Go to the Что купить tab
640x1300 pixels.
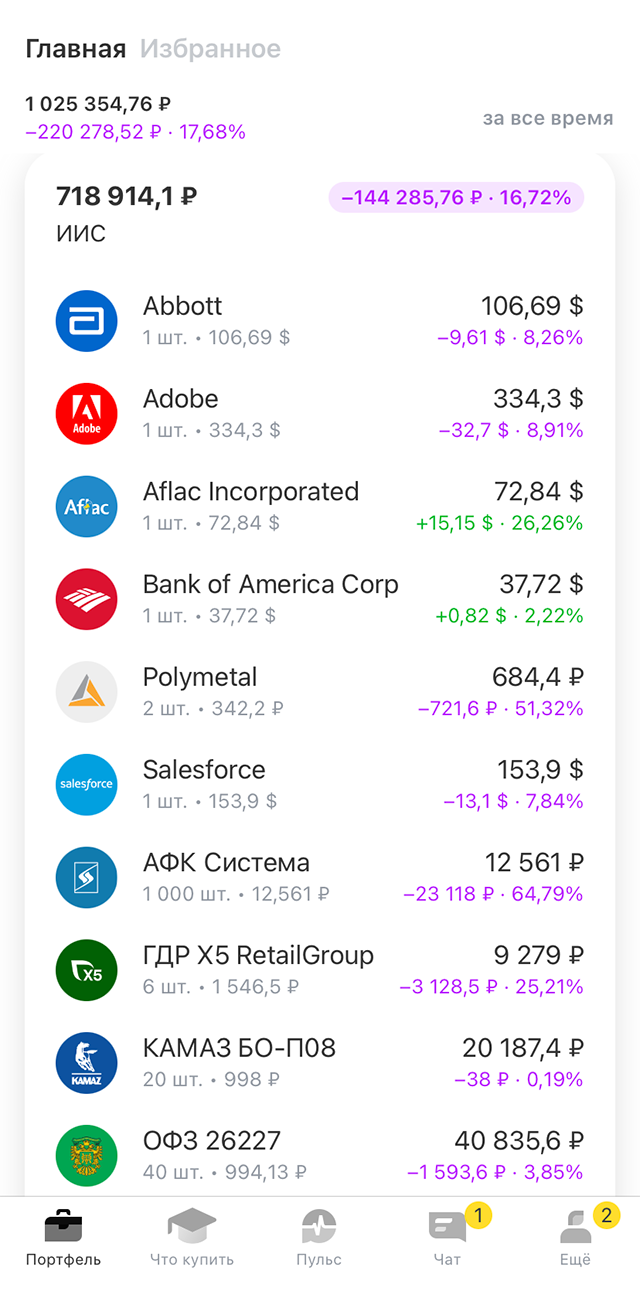tap(192, 1238)
